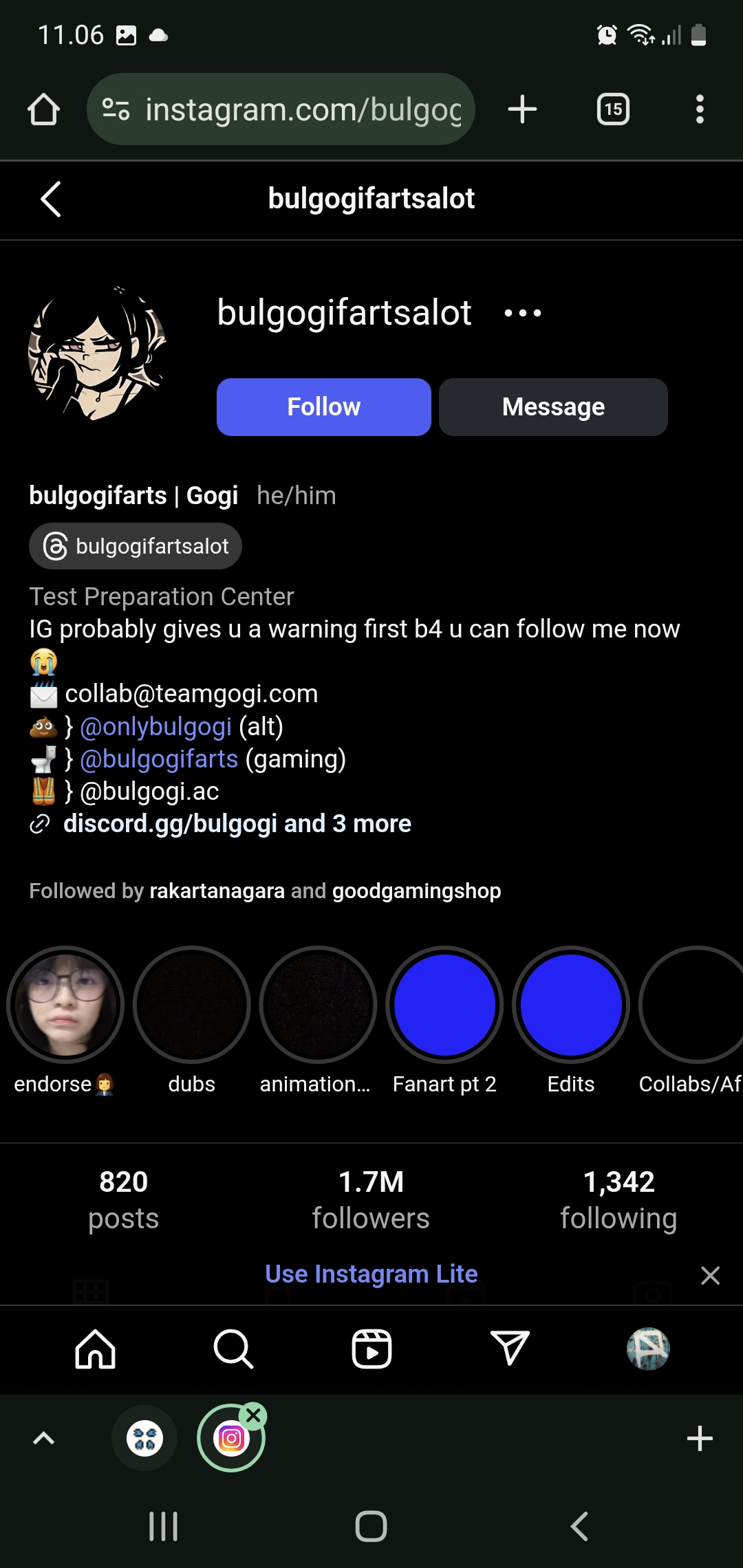Open the discord.gg/bulgogi links list
This screenshot has height=1568, width=743.
tap(237, 824)
